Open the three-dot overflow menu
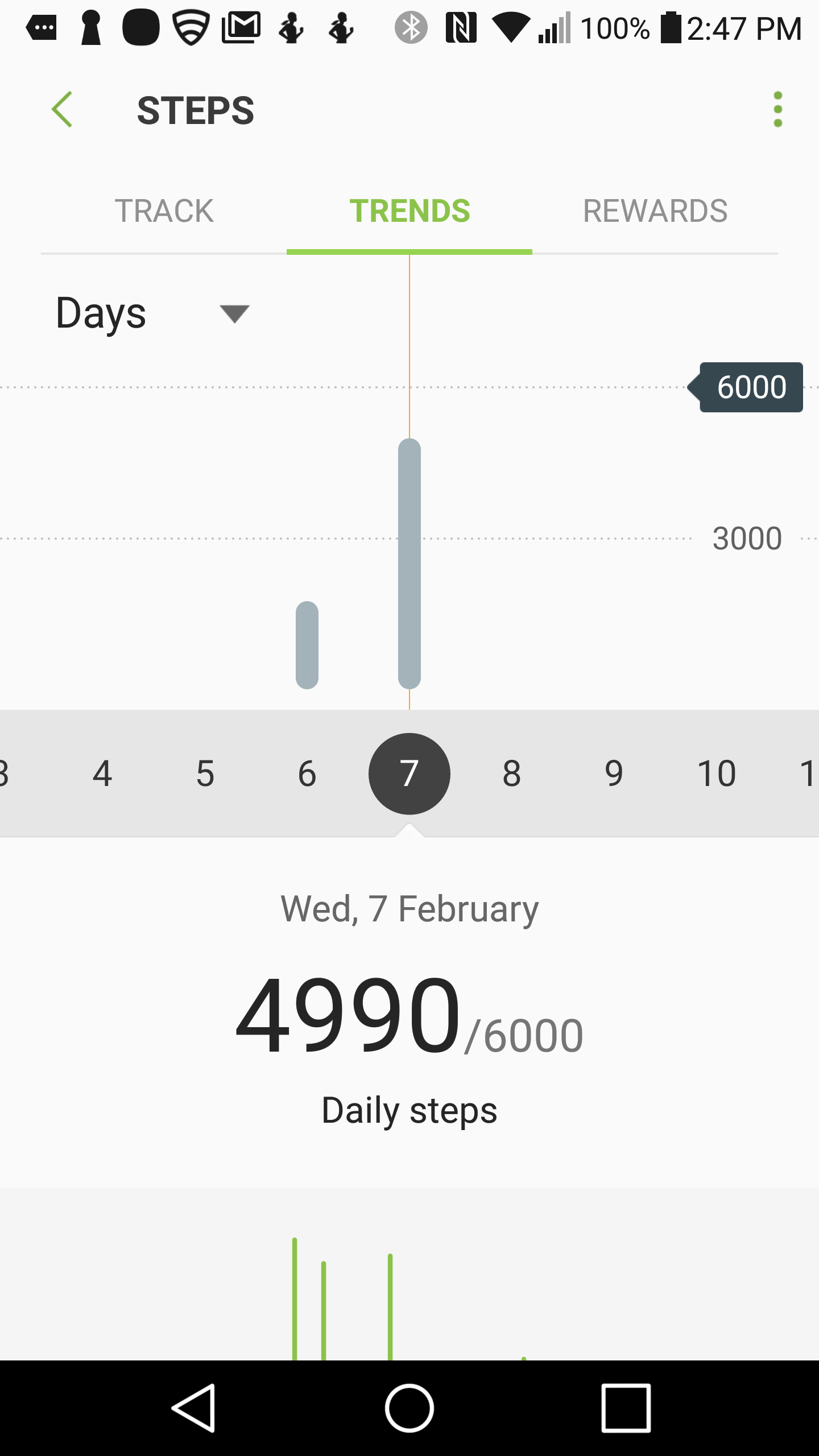The image size is (819, 1456). 778,109
